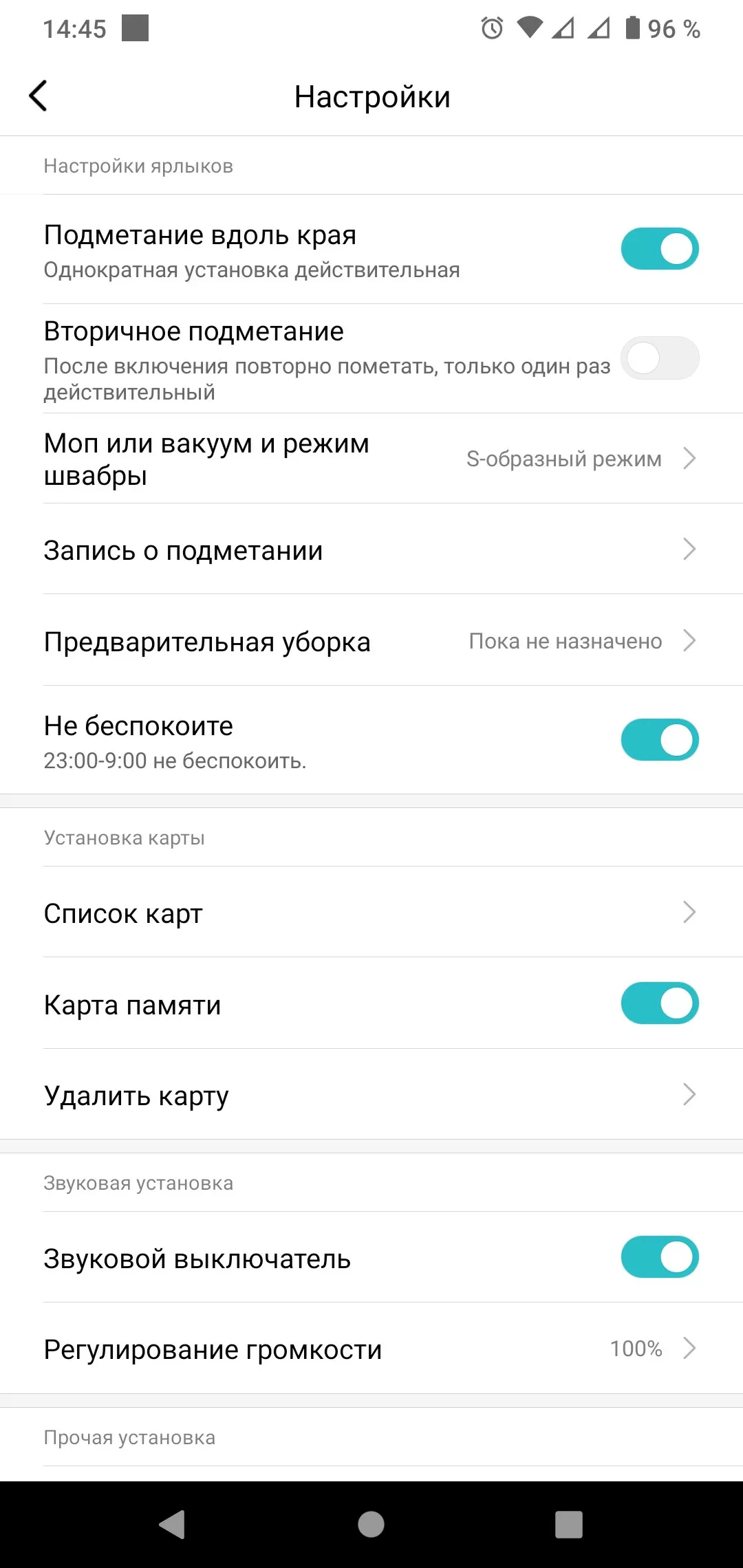
Task: Open the system recent apps view
Action: [x=569, y=1524]
